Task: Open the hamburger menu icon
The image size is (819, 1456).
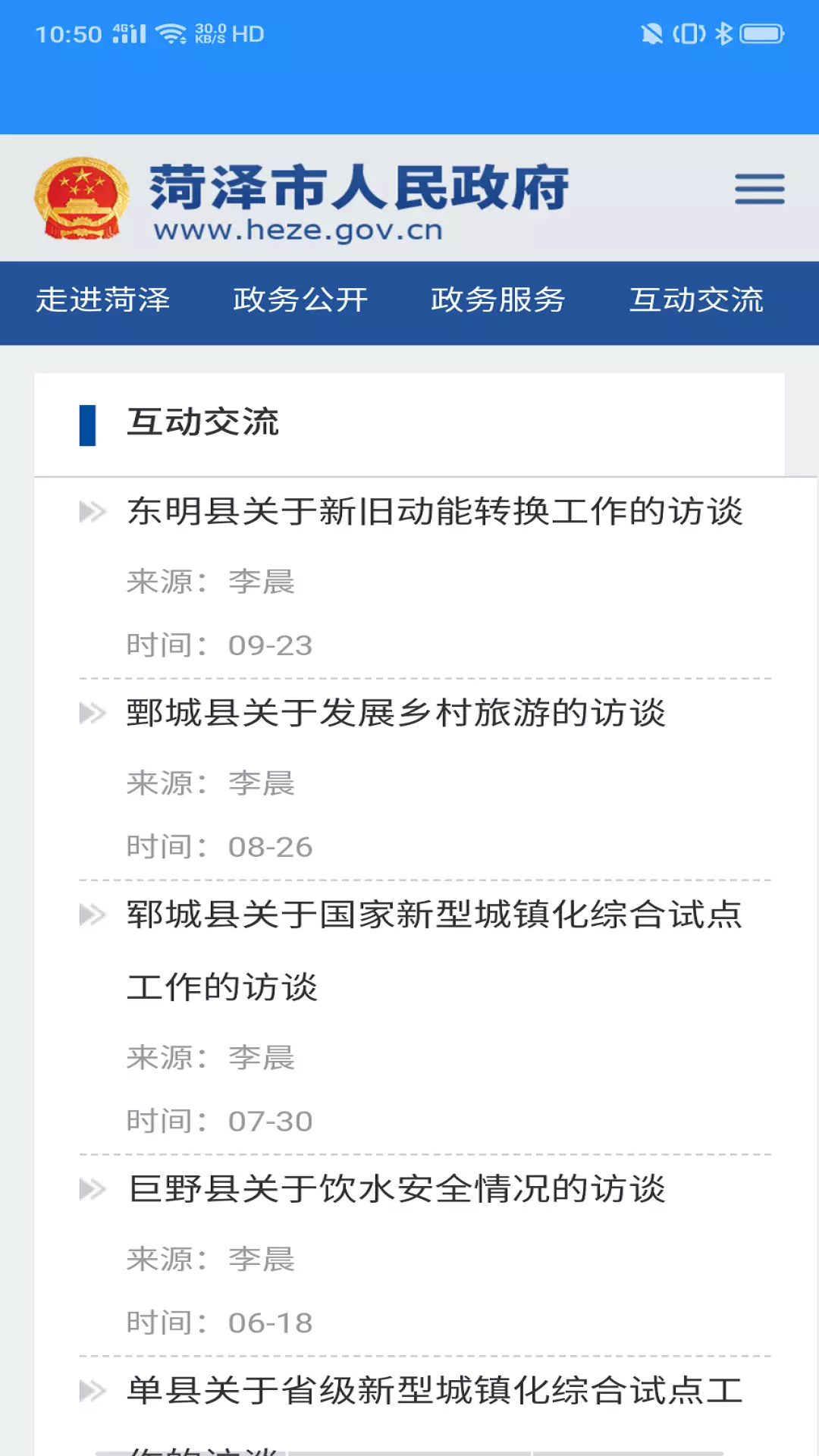Action: (x=759, y=189)
